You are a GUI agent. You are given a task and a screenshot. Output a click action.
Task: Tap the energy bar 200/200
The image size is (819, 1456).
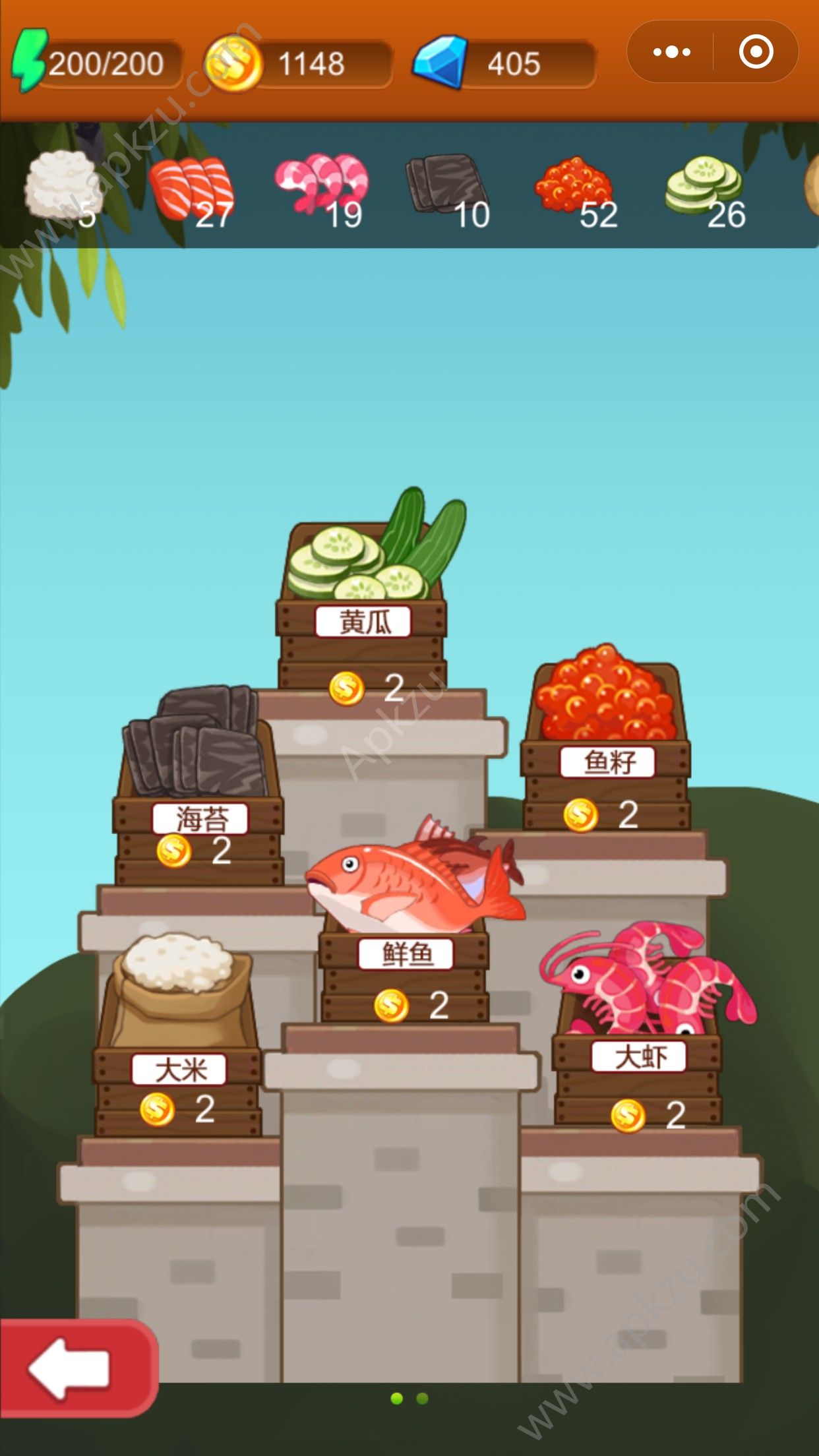99,64
